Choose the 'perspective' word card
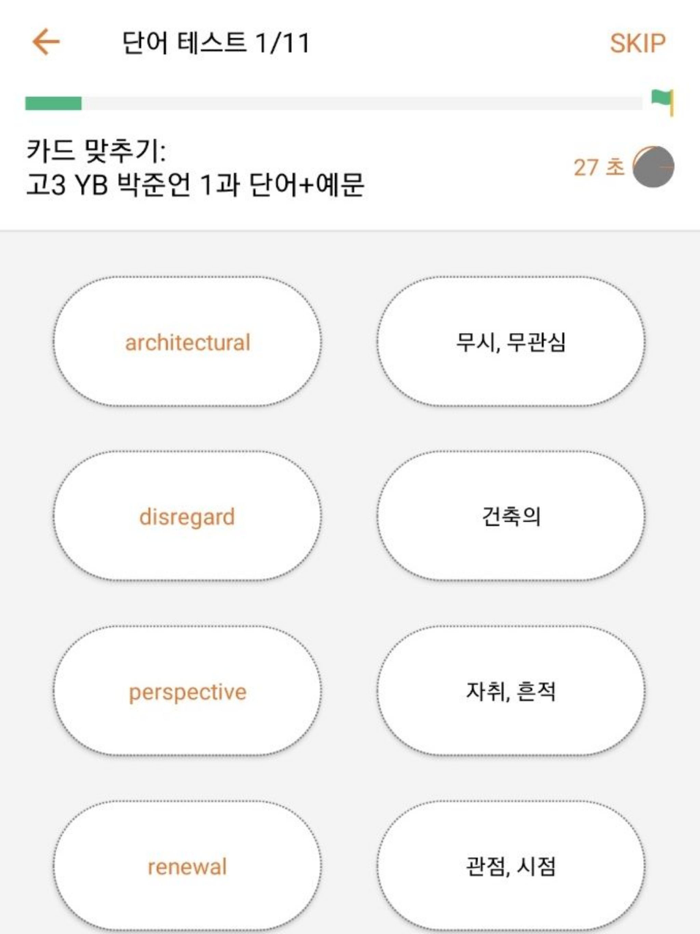The height and width of the screenshot is (934, 700). [x=187, y=692]
